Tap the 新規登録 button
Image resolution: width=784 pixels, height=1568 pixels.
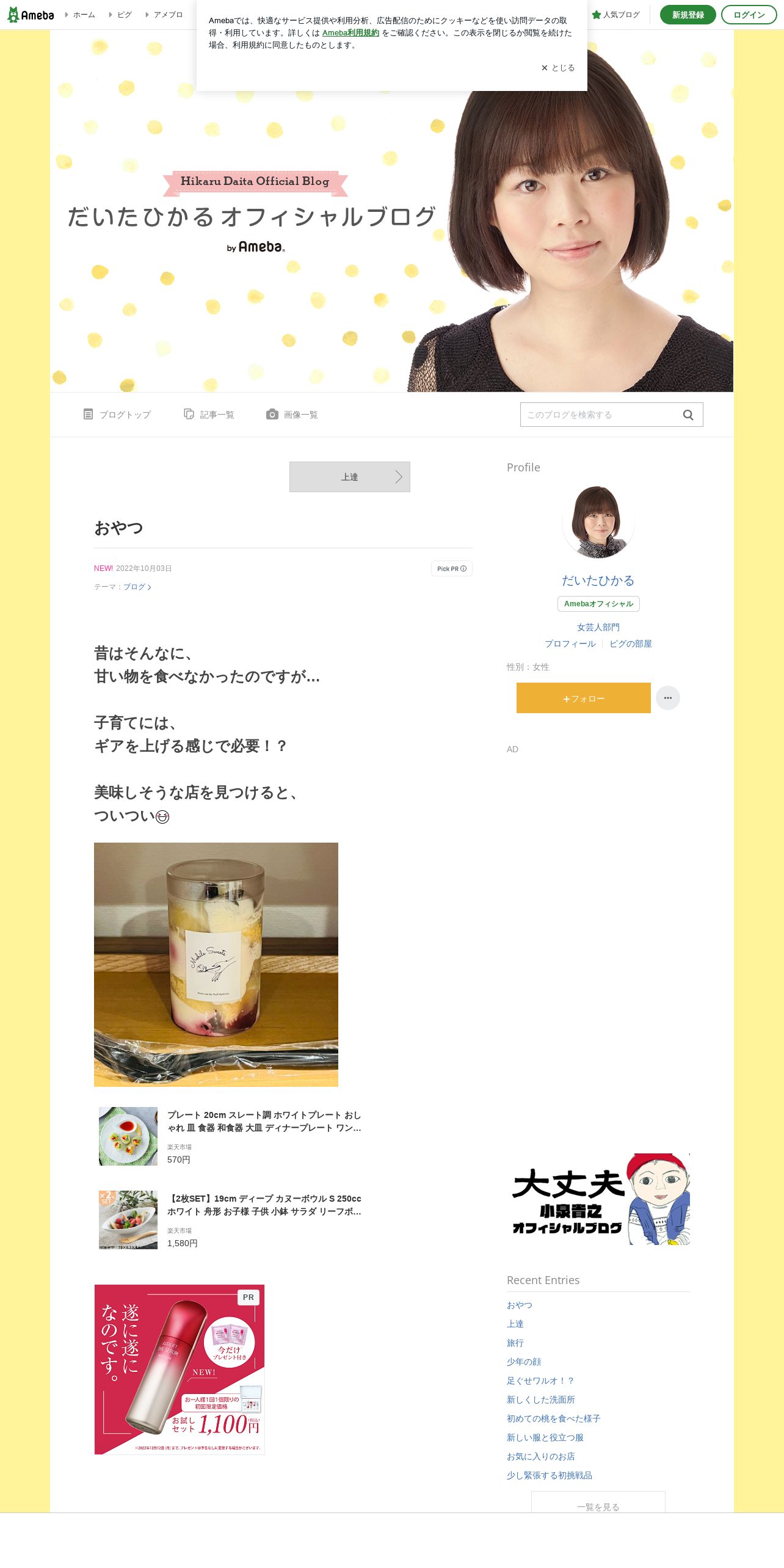click(x=688, y=15)
